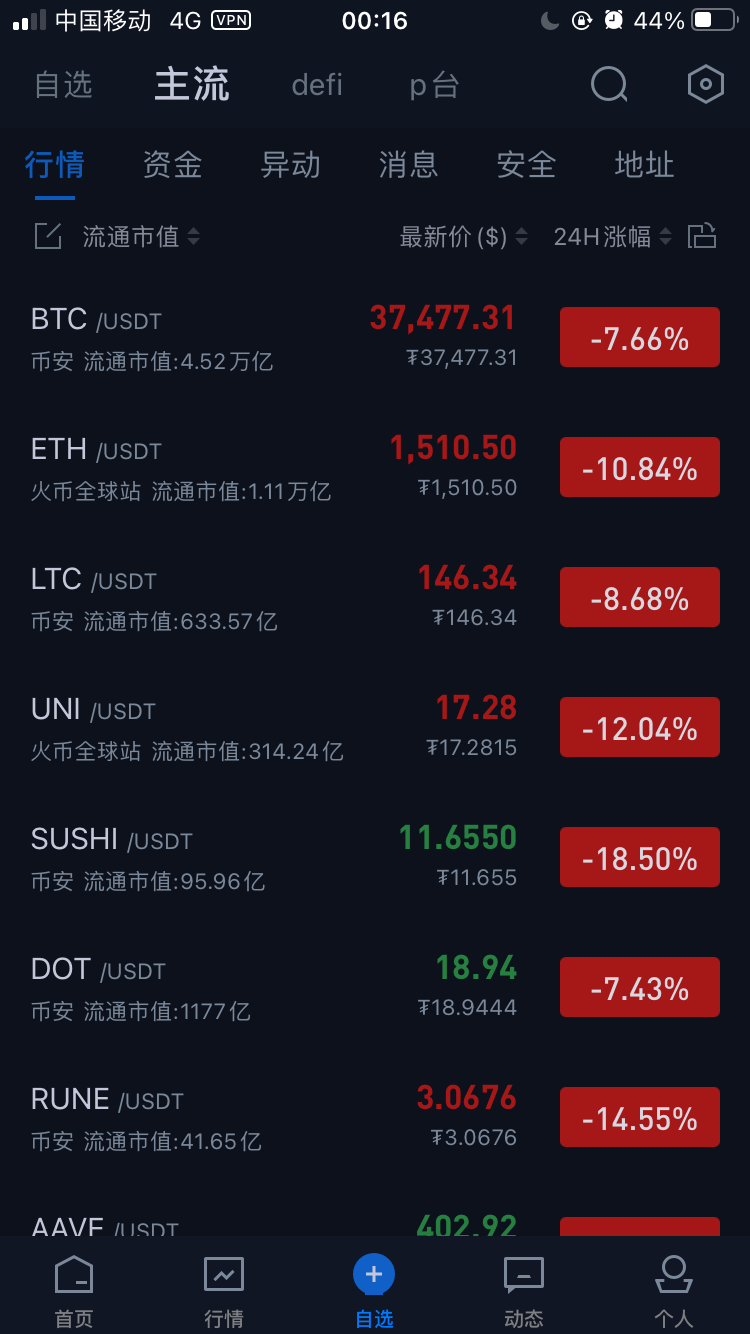Sort by 最新价 ($)
Screen dimensions: 750x1334
tap(463, 237)
